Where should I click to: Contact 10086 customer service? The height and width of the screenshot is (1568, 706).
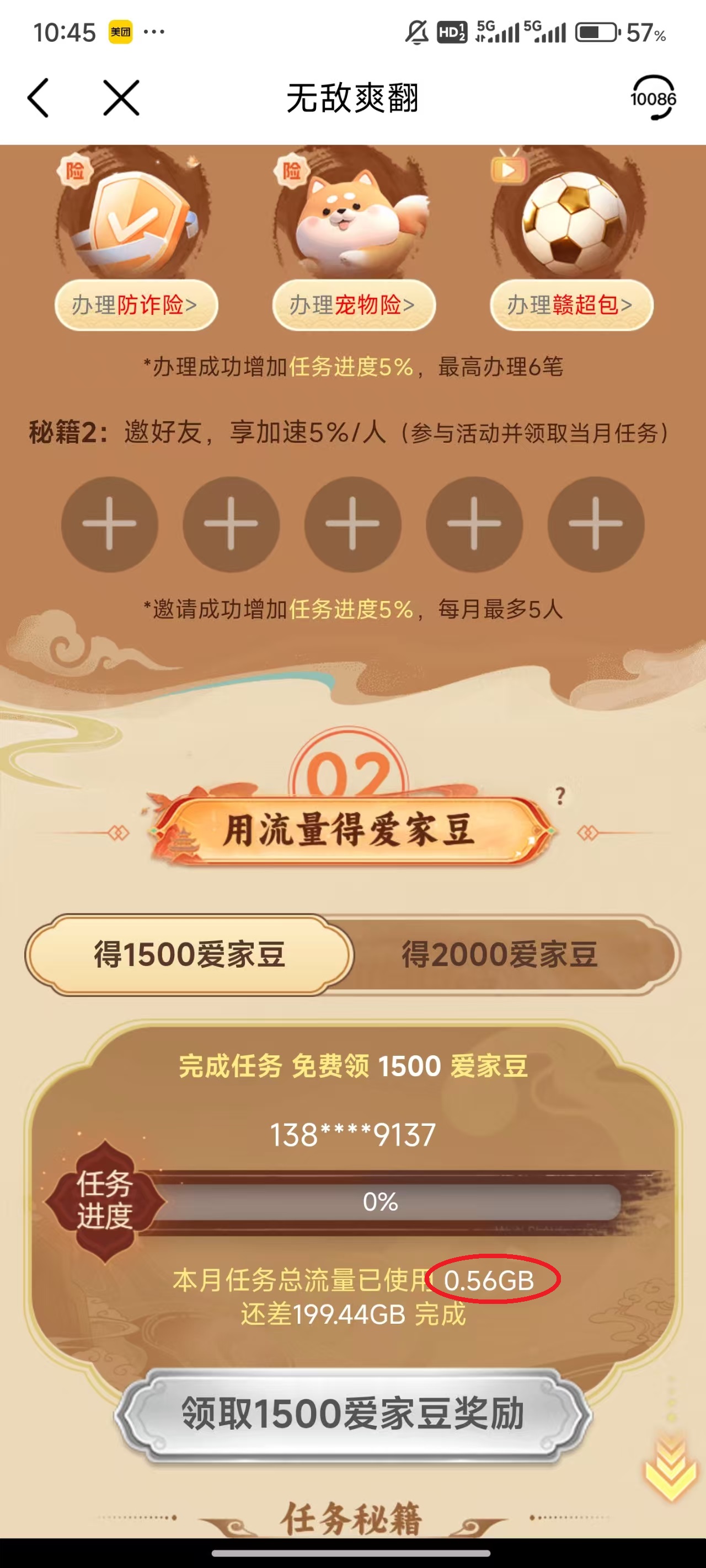pyautogui.click(x=652, y=98)
